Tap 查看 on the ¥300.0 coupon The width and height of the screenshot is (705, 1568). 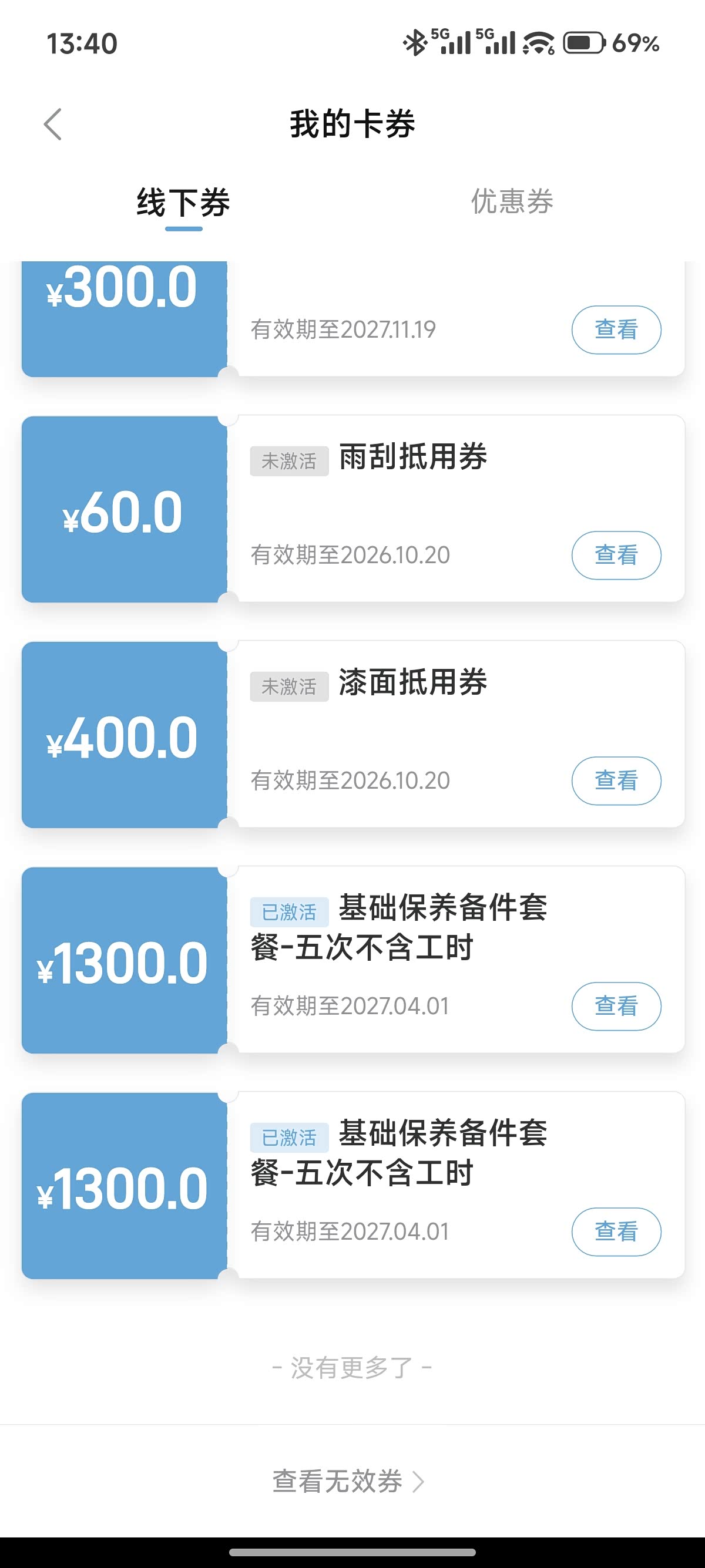click(x=616, y=329)
